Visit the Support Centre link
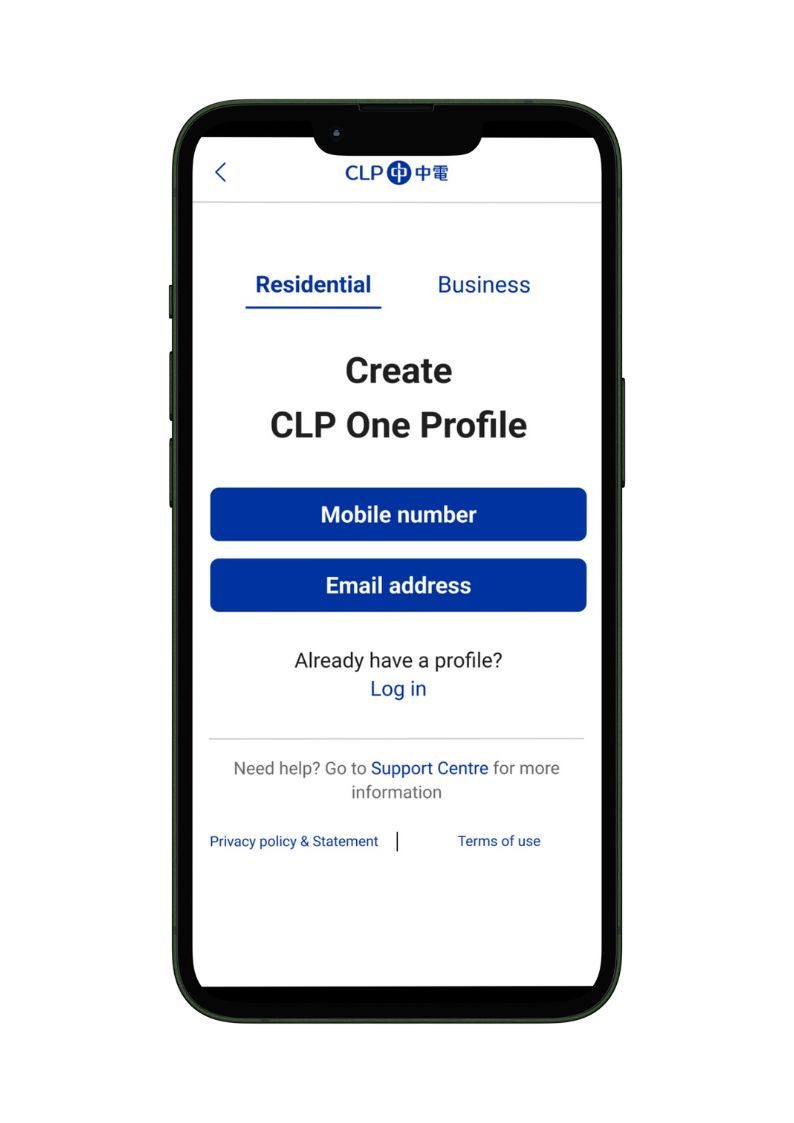Viewport: 794px width, 1123px height. (429, 768)
